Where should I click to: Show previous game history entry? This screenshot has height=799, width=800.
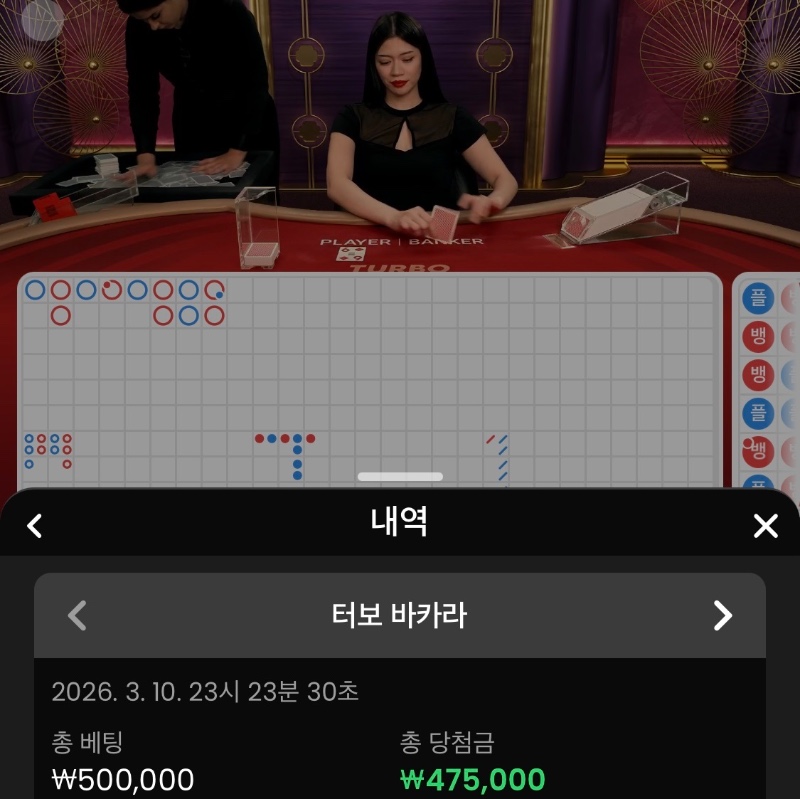[x=77, y=615]
